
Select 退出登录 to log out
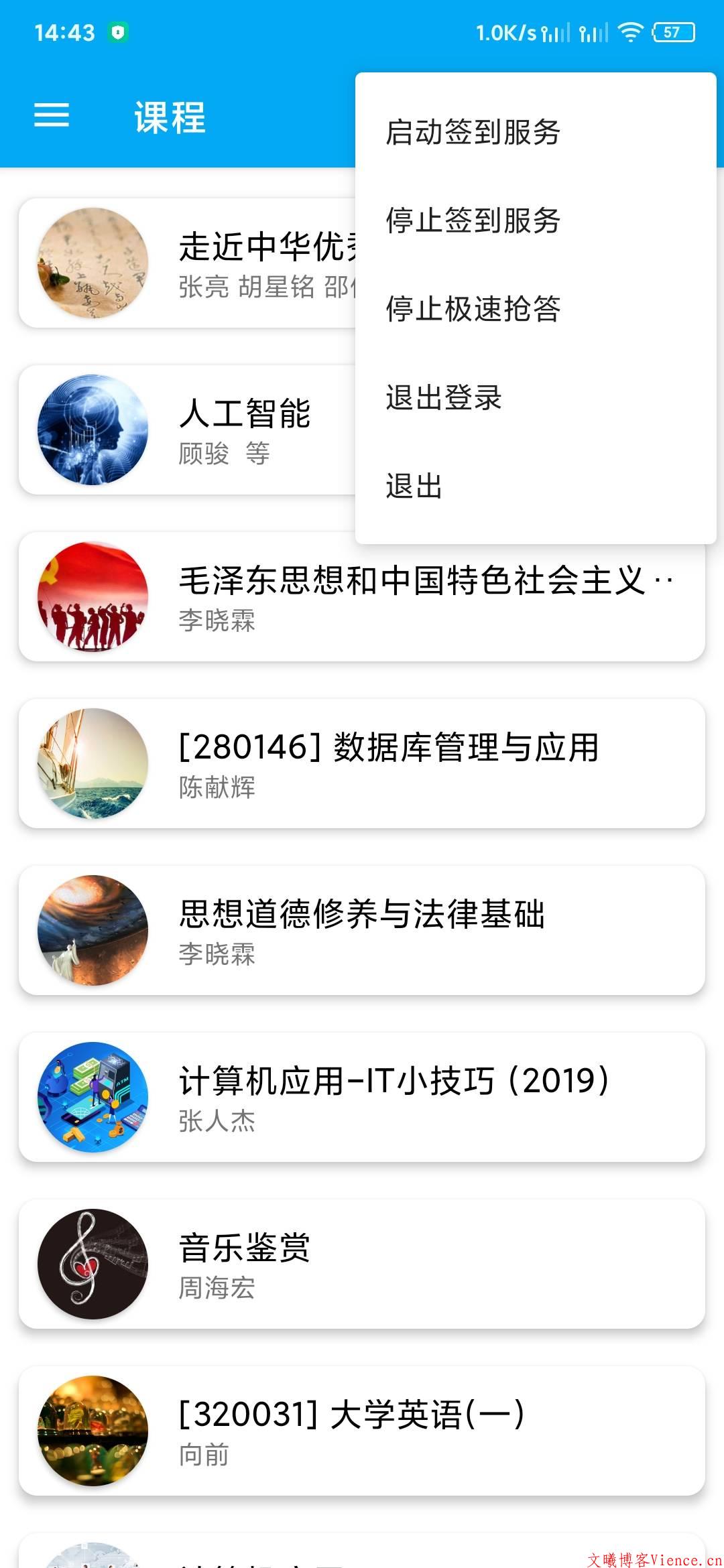click(x=444, y=397)
